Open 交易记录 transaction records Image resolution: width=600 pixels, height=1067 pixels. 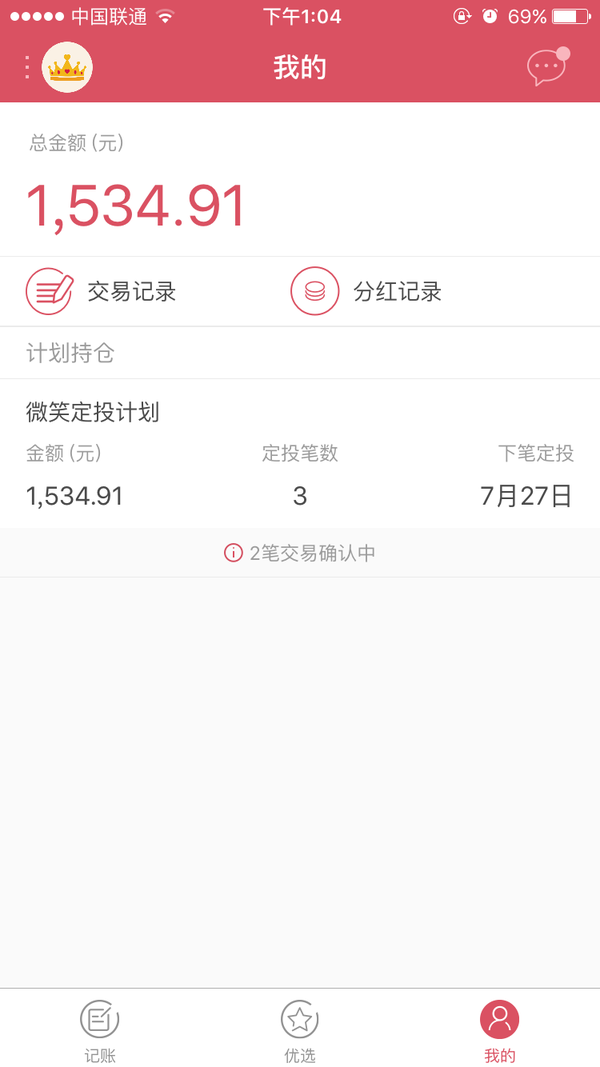101,291
